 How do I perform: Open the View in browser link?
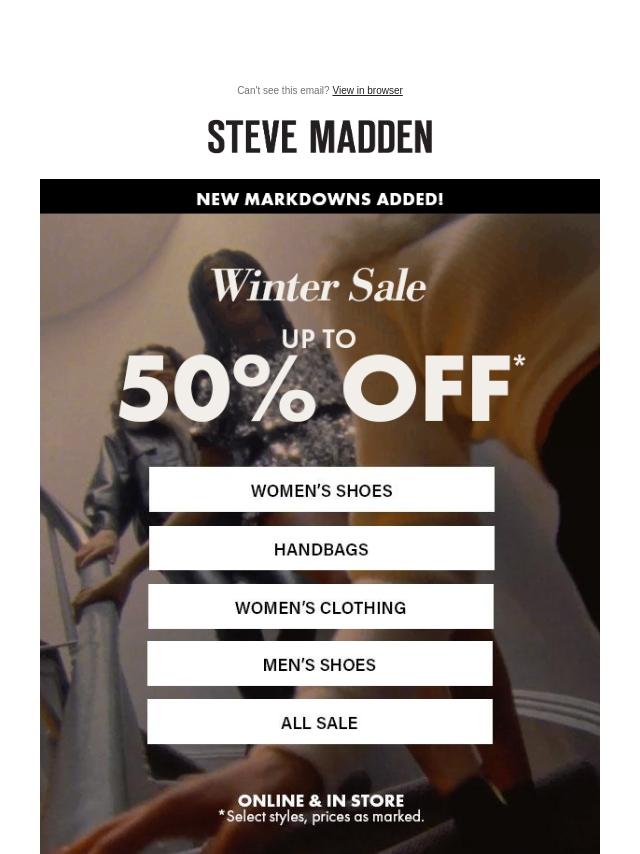[x=367, y=91]
